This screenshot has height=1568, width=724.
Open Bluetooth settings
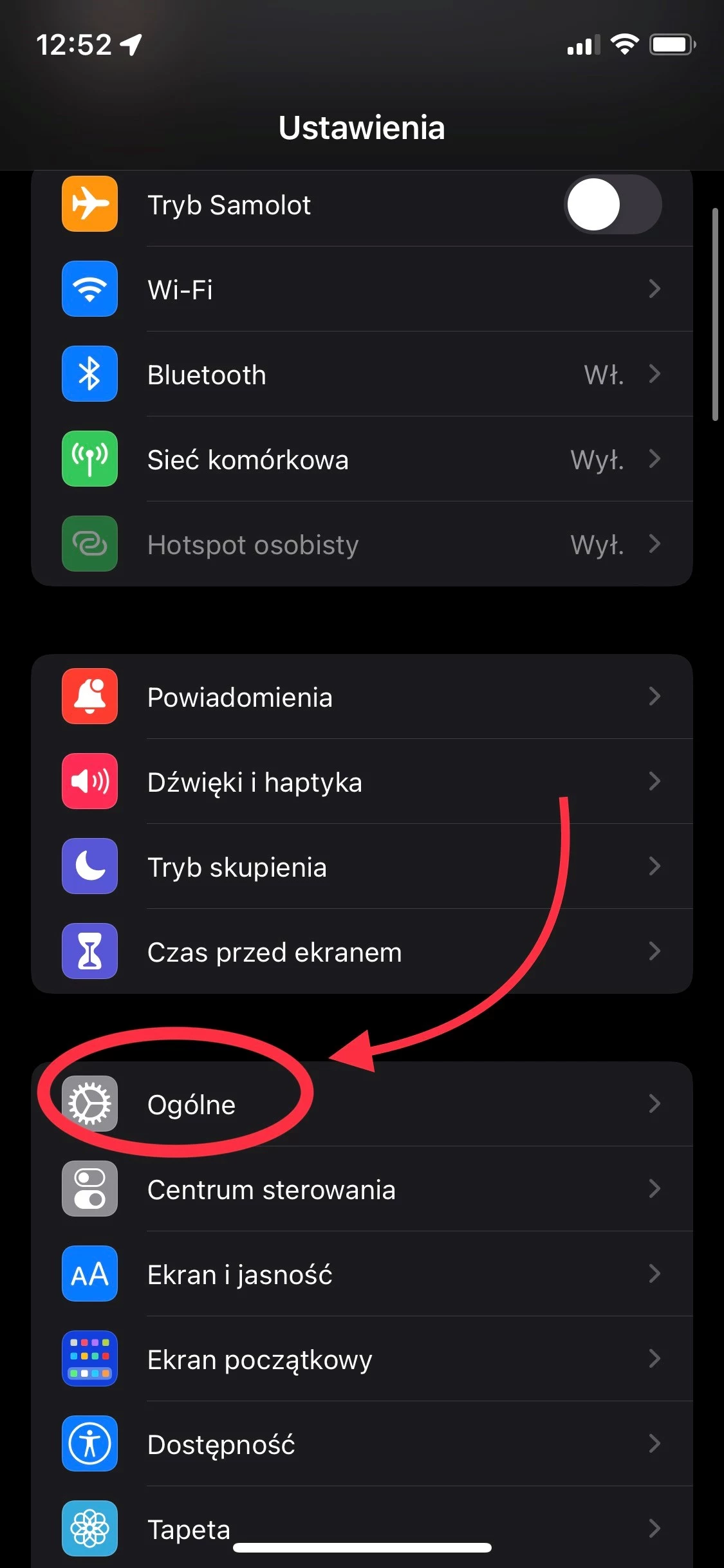point(362,374)
